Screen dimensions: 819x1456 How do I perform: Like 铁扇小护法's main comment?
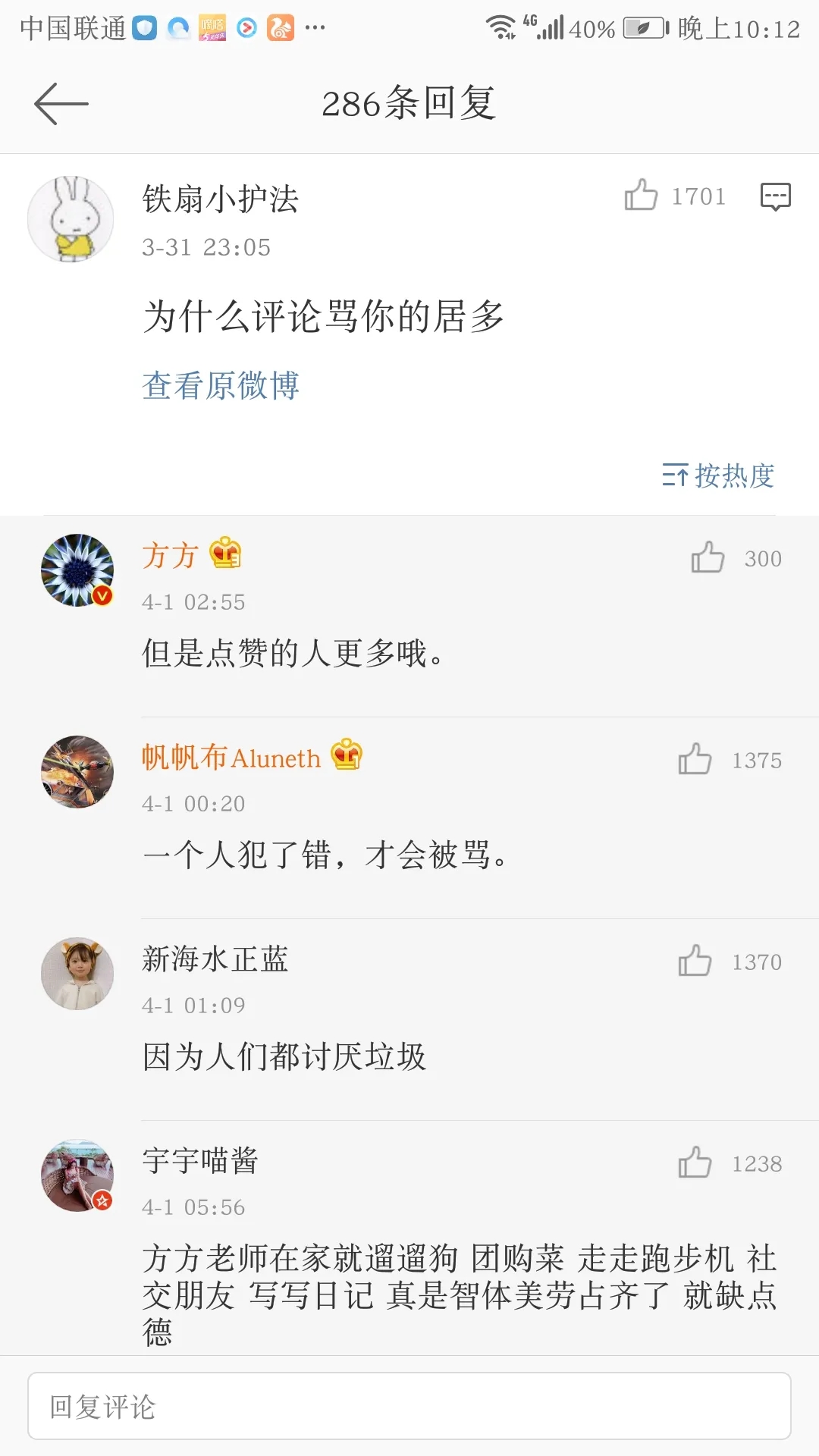(x=641, y=196)
